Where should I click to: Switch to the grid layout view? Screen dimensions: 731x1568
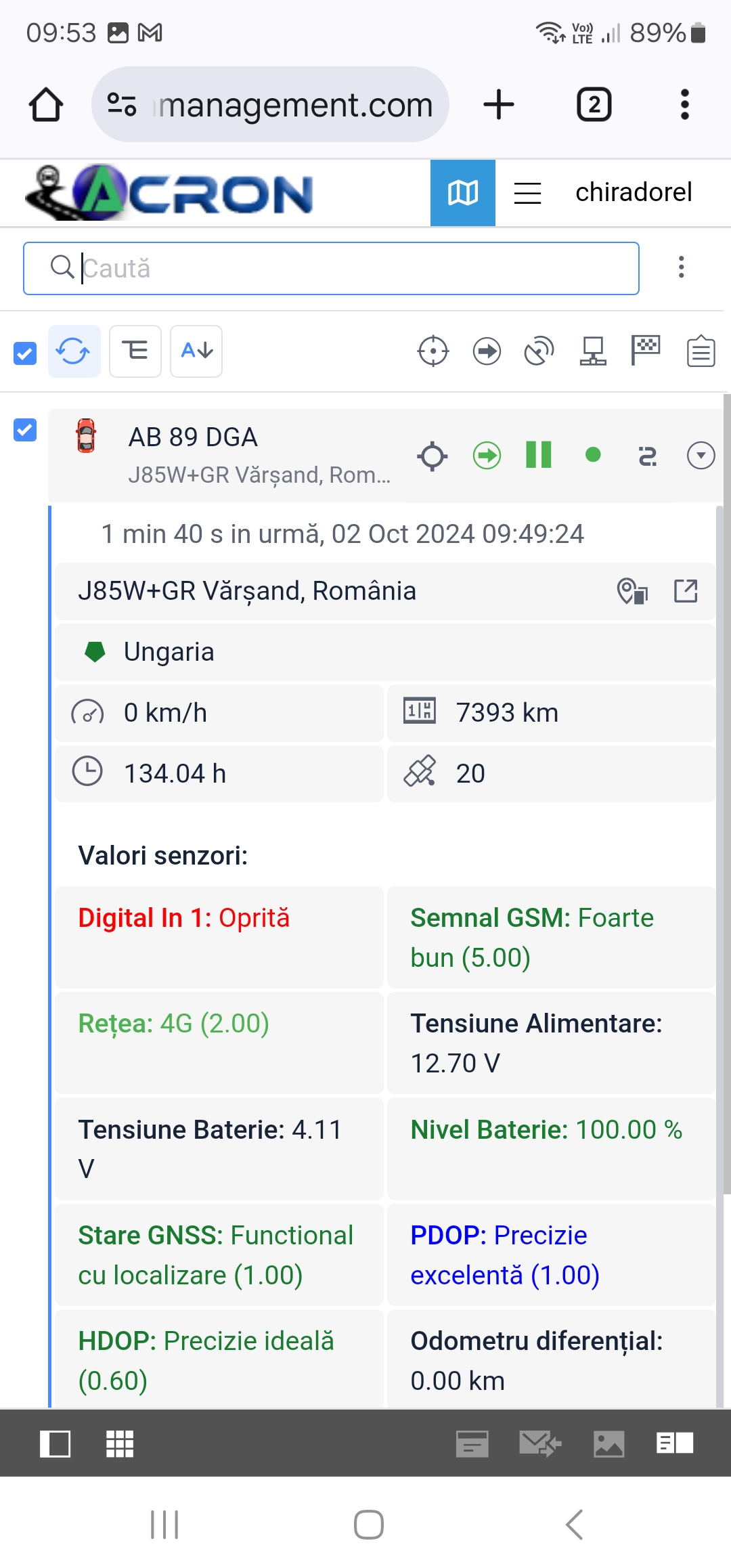120,1443
